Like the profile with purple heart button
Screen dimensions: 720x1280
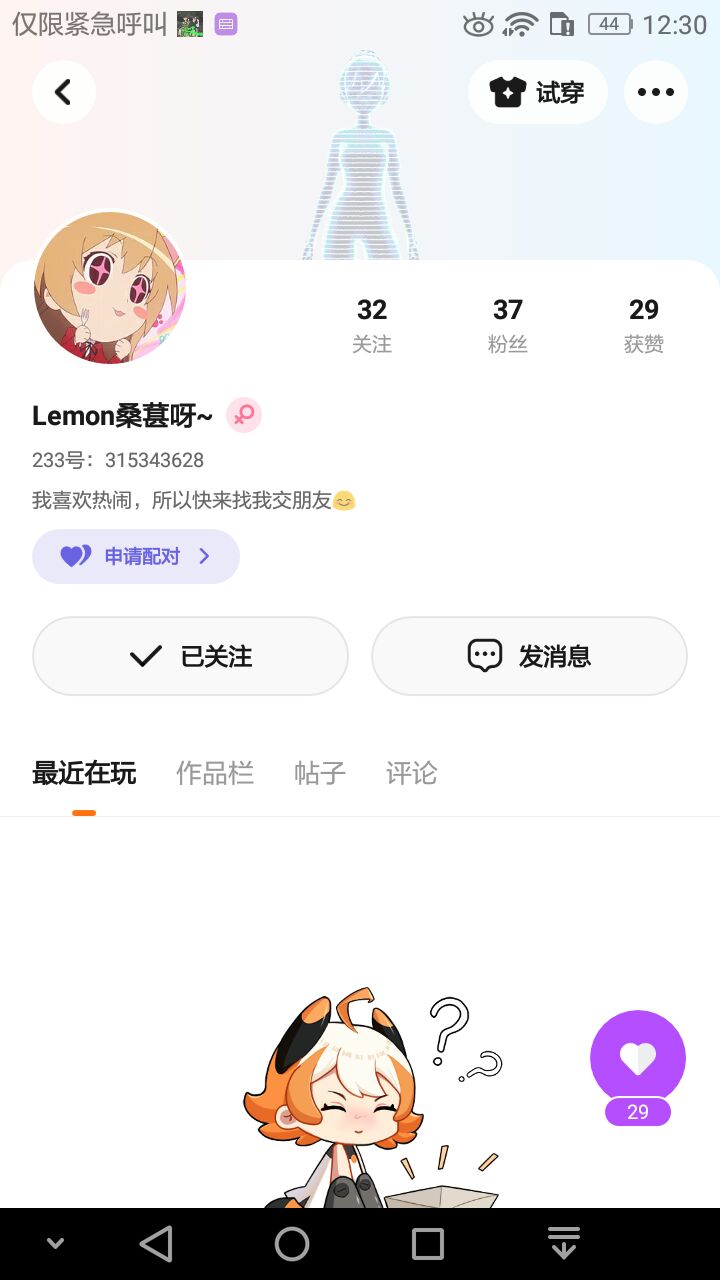coord(637,1058)
